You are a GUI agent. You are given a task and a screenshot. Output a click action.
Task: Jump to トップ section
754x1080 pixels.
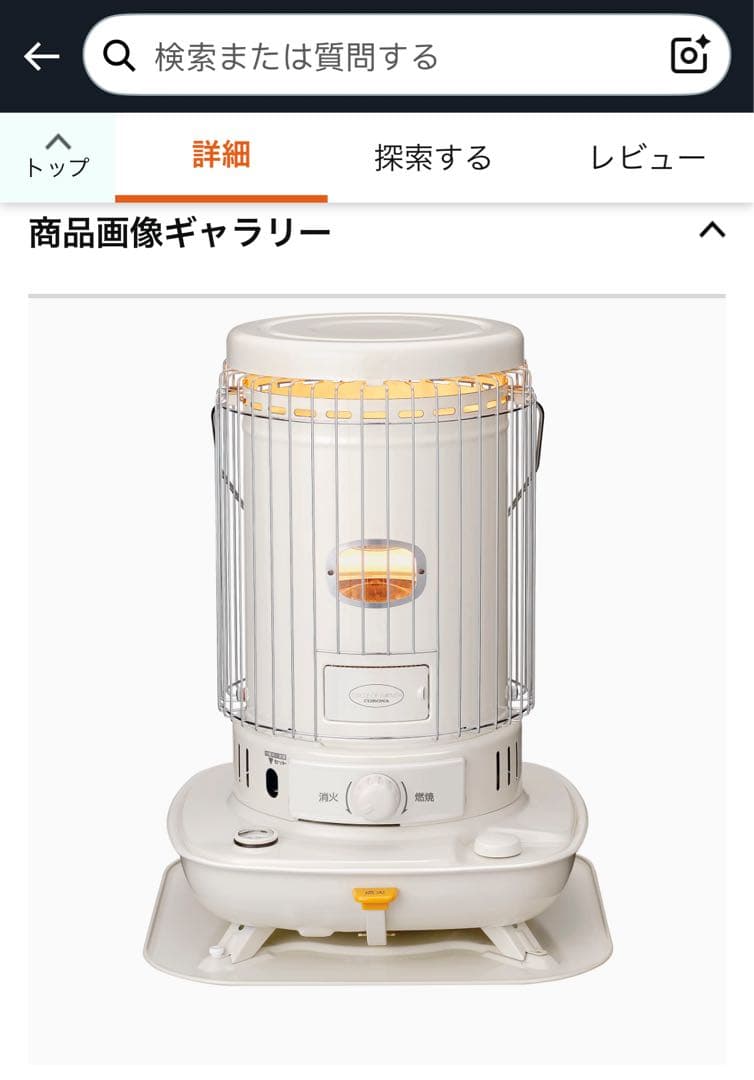(x=57, y=157)
